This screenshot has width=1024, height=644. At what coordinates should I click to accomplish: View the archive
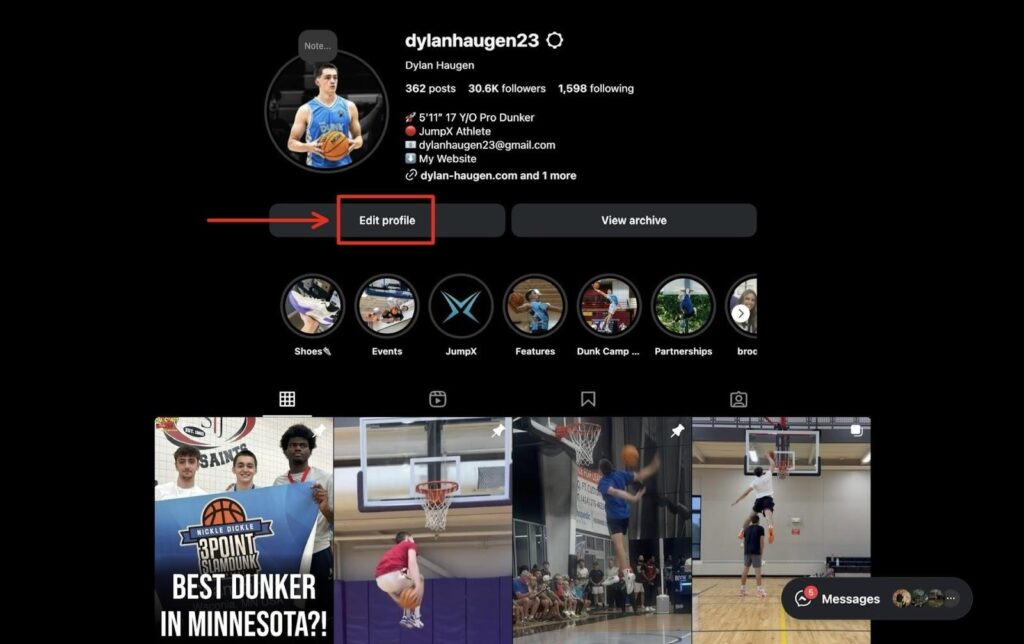pos(633,220)
